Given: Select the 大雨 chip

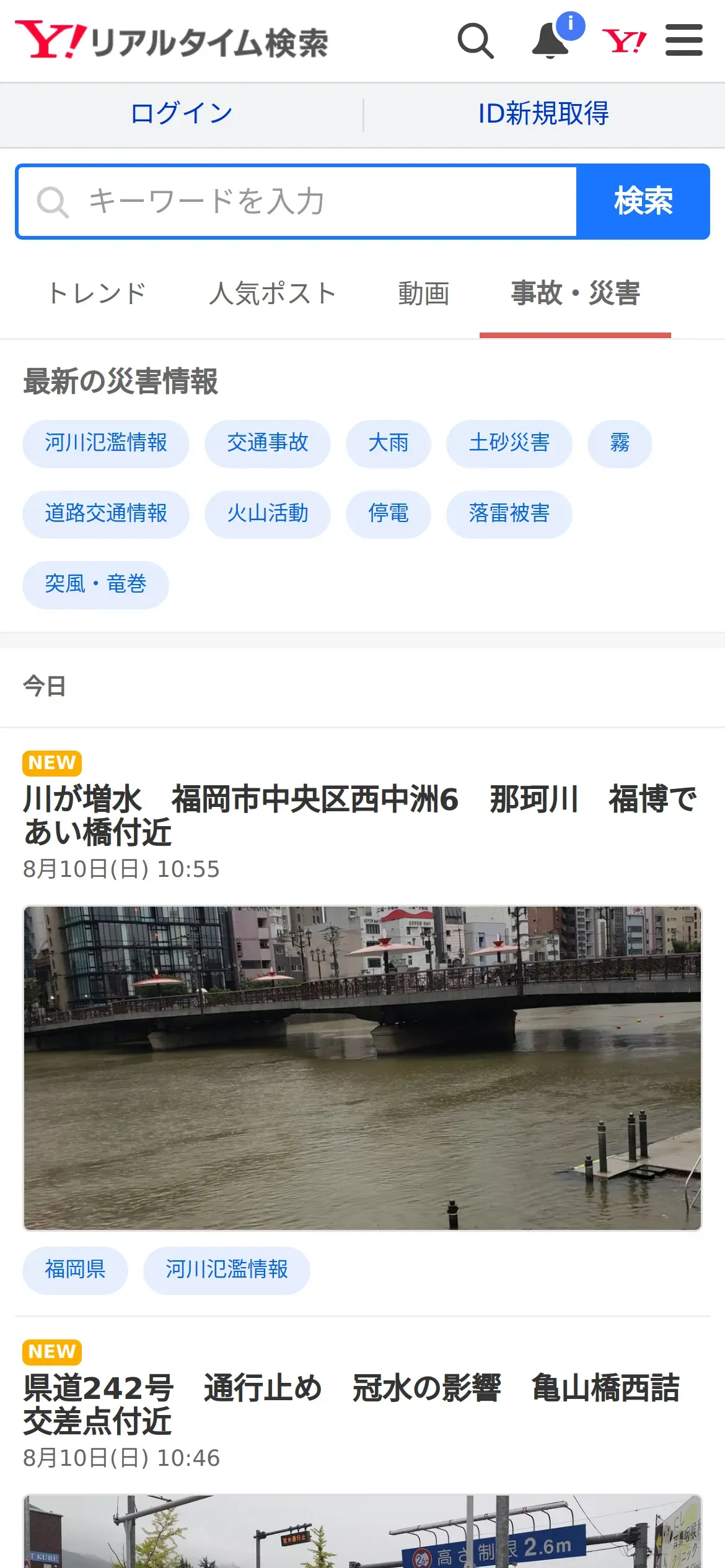Looking at the screenshot, I should [x=389, y=443].
